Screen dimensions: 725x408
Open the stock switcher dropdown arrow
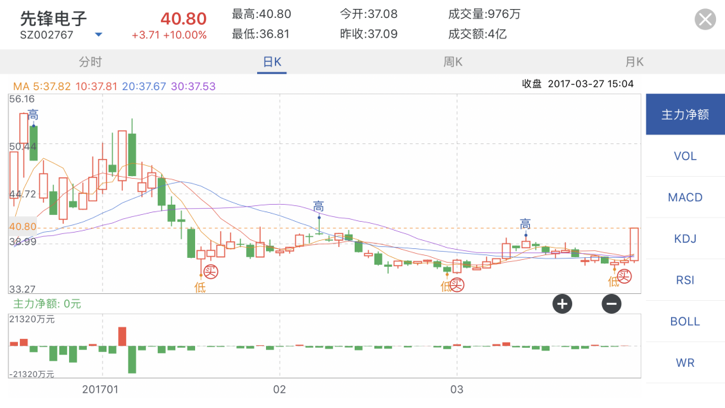[98, 35]
